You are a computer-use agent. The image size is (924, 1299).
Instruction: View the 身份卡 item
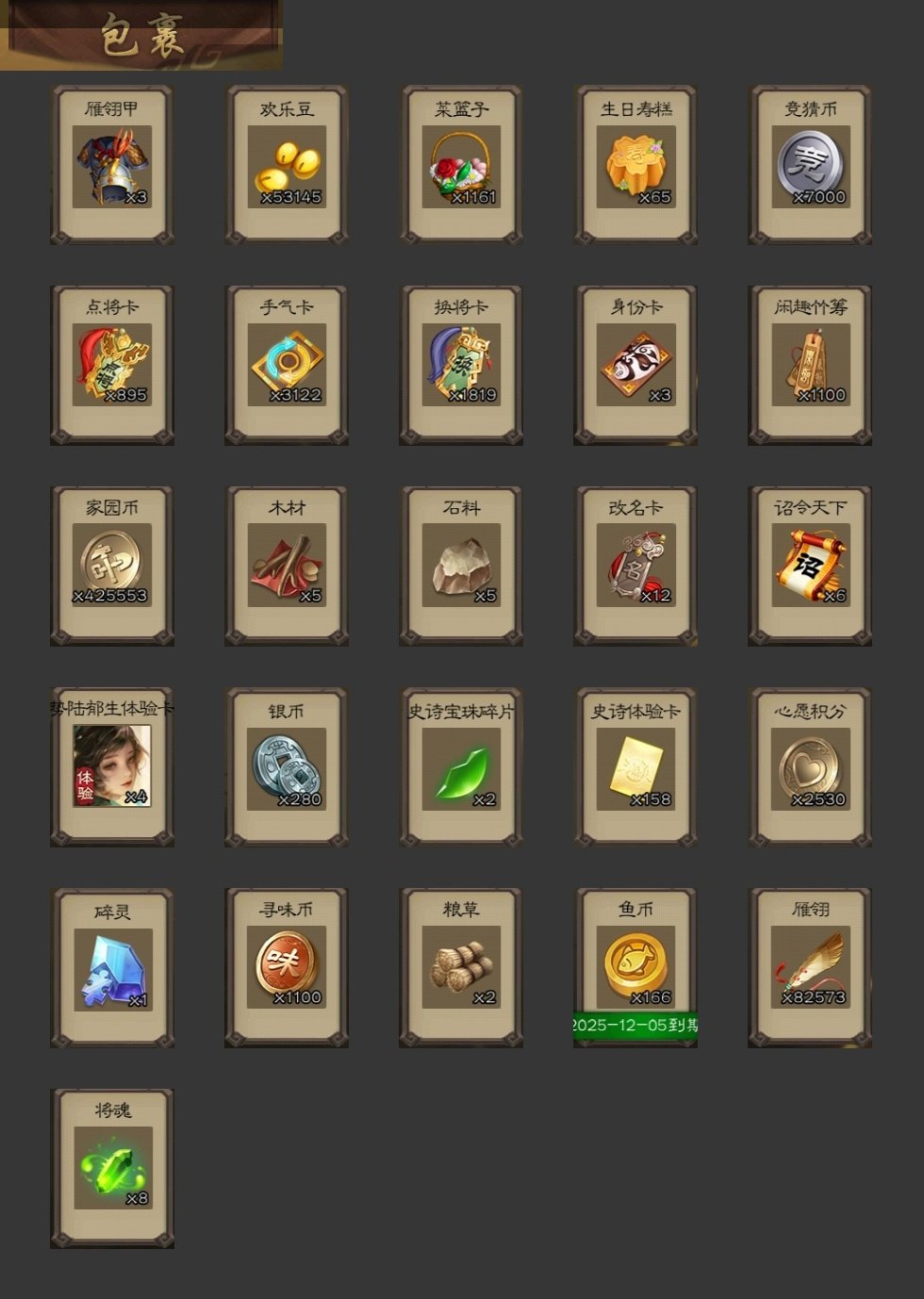(x=635, y=366)
